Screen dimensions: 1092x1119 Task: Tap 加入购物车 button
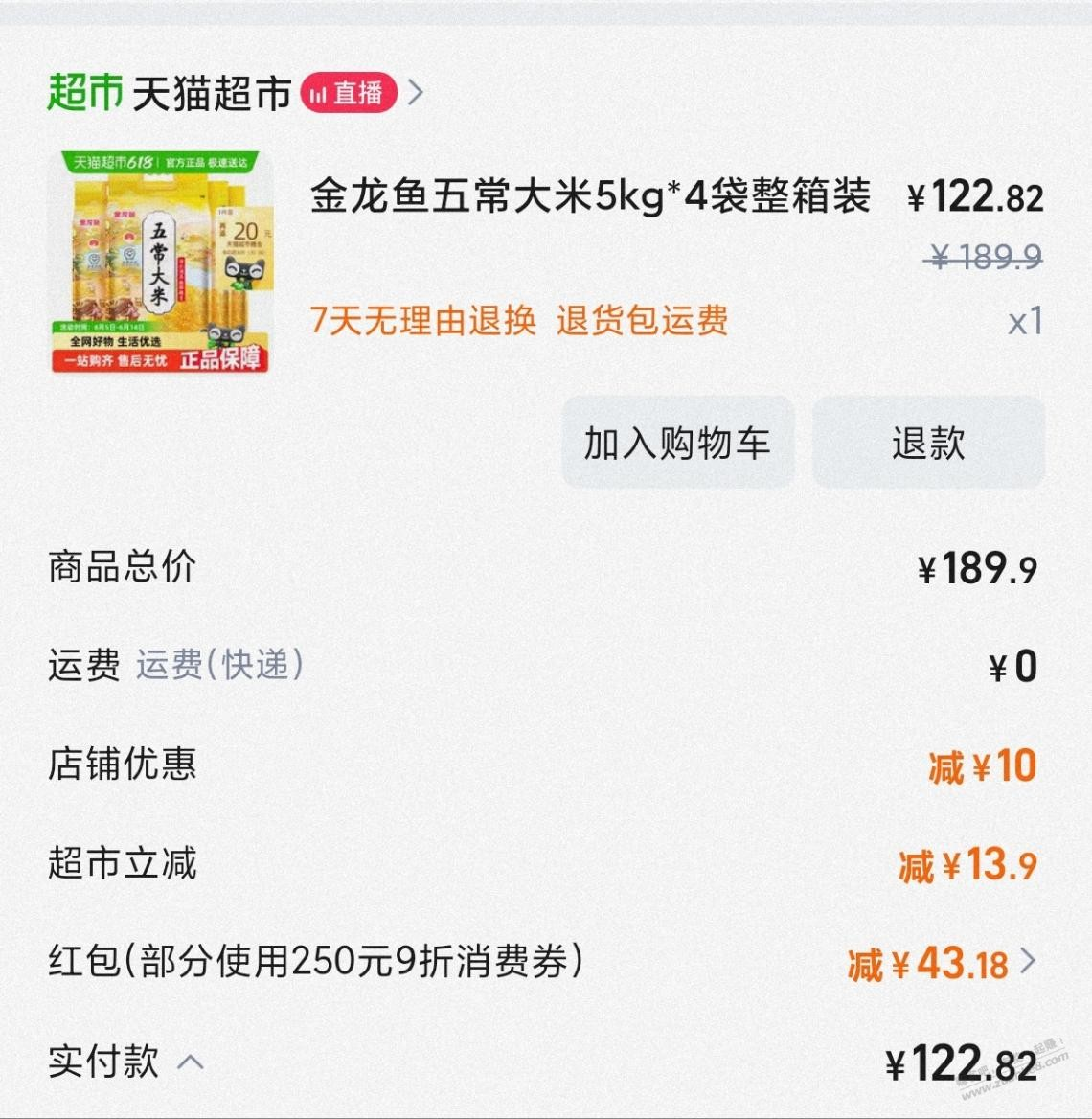point(677,444)
